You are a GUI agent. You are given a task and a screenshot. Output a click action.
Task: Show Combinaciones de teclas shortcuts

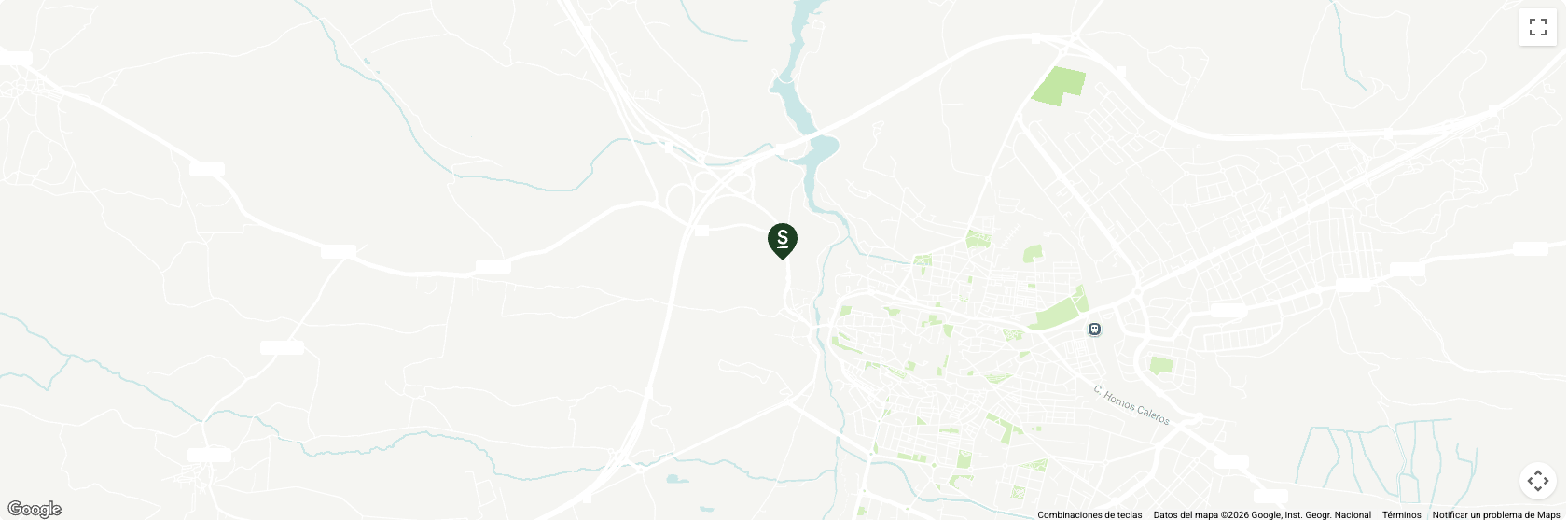pos(1089,514)
